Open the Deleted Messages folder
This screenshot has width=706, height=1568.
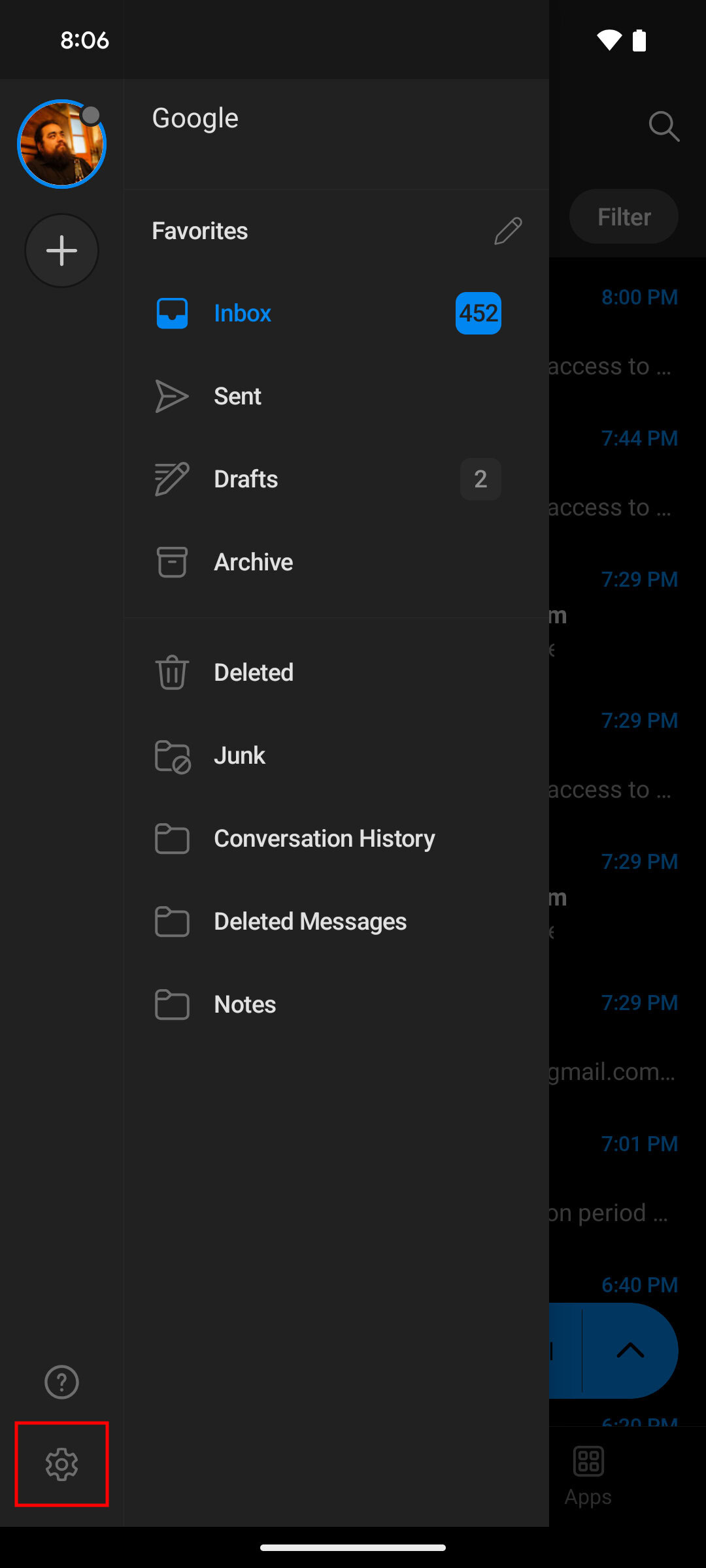310,922
